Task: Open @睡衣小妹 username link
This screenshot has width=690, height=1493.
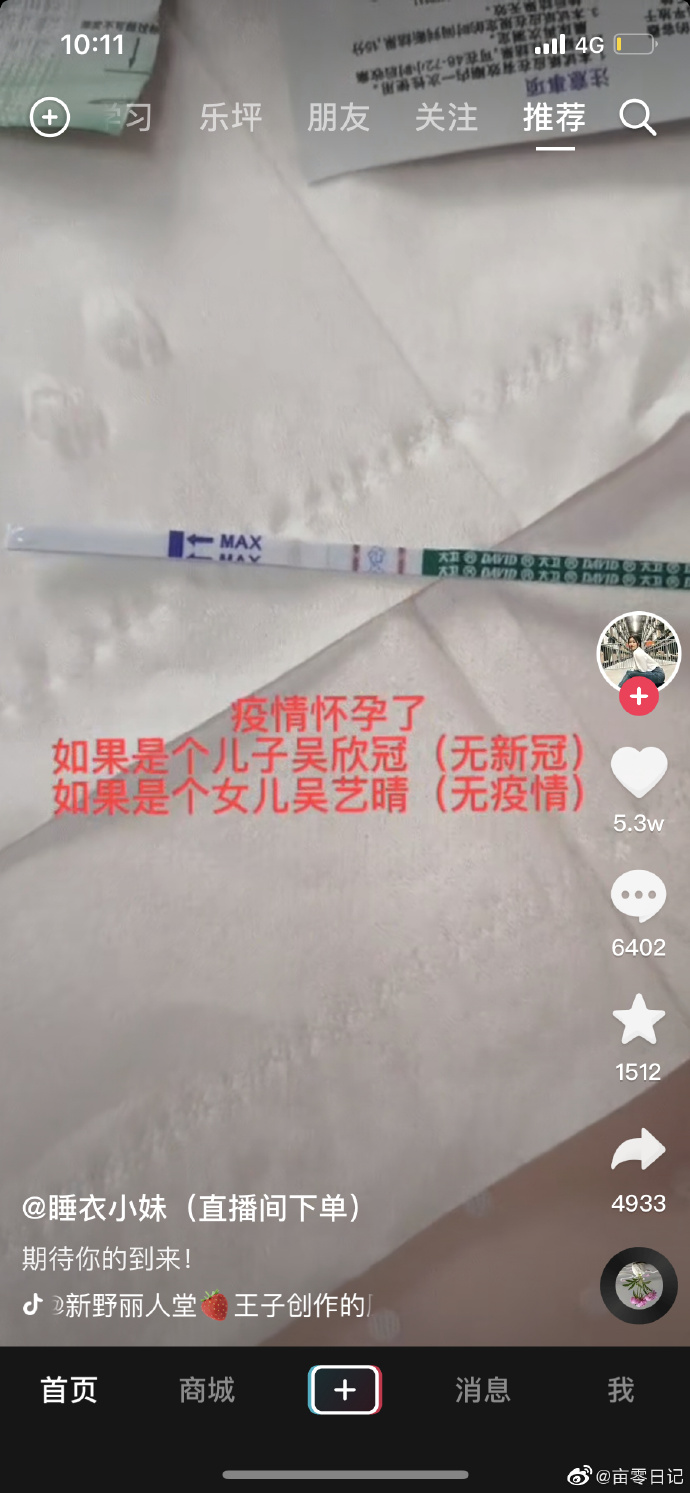Action: click(x=191, y=1208)
